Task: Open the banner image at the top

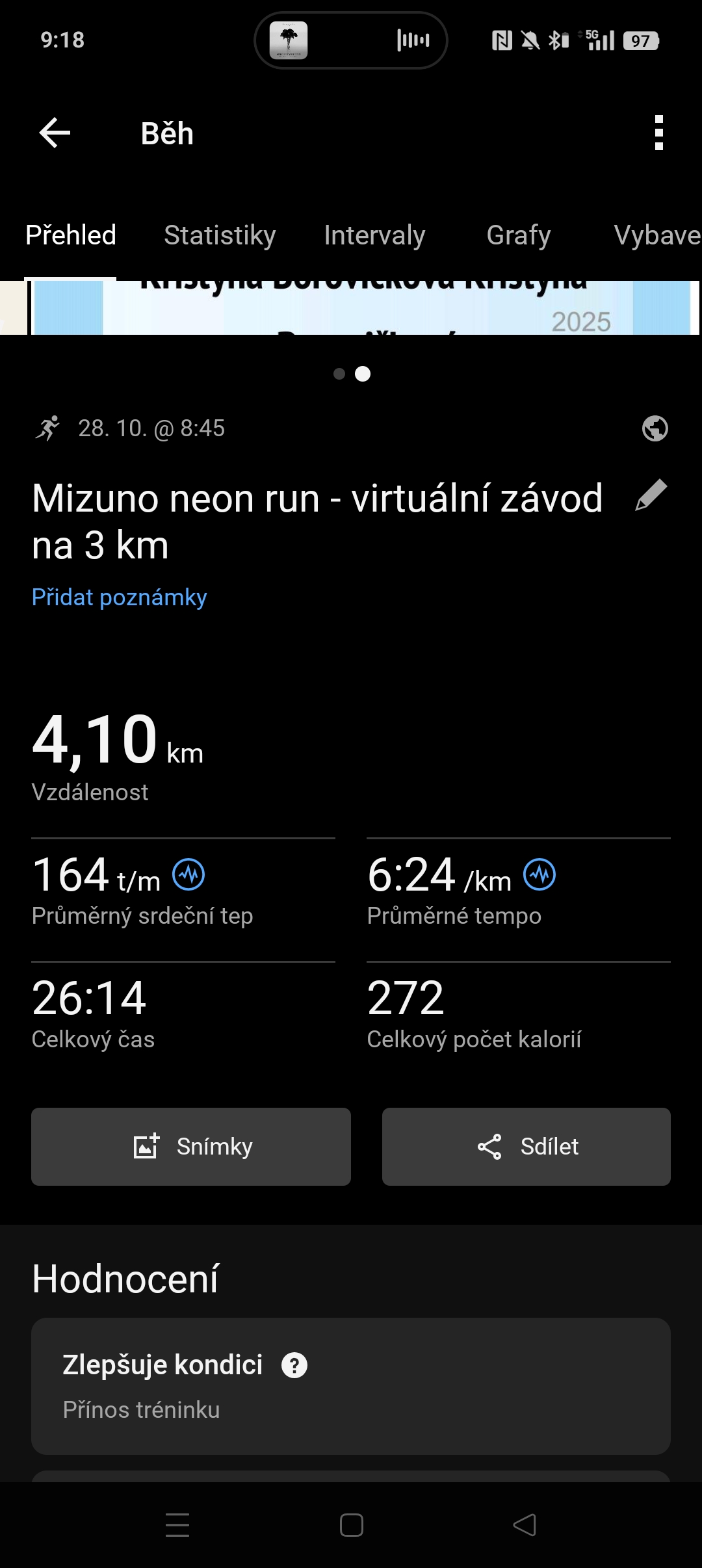Action: click(x=351, y=308)
